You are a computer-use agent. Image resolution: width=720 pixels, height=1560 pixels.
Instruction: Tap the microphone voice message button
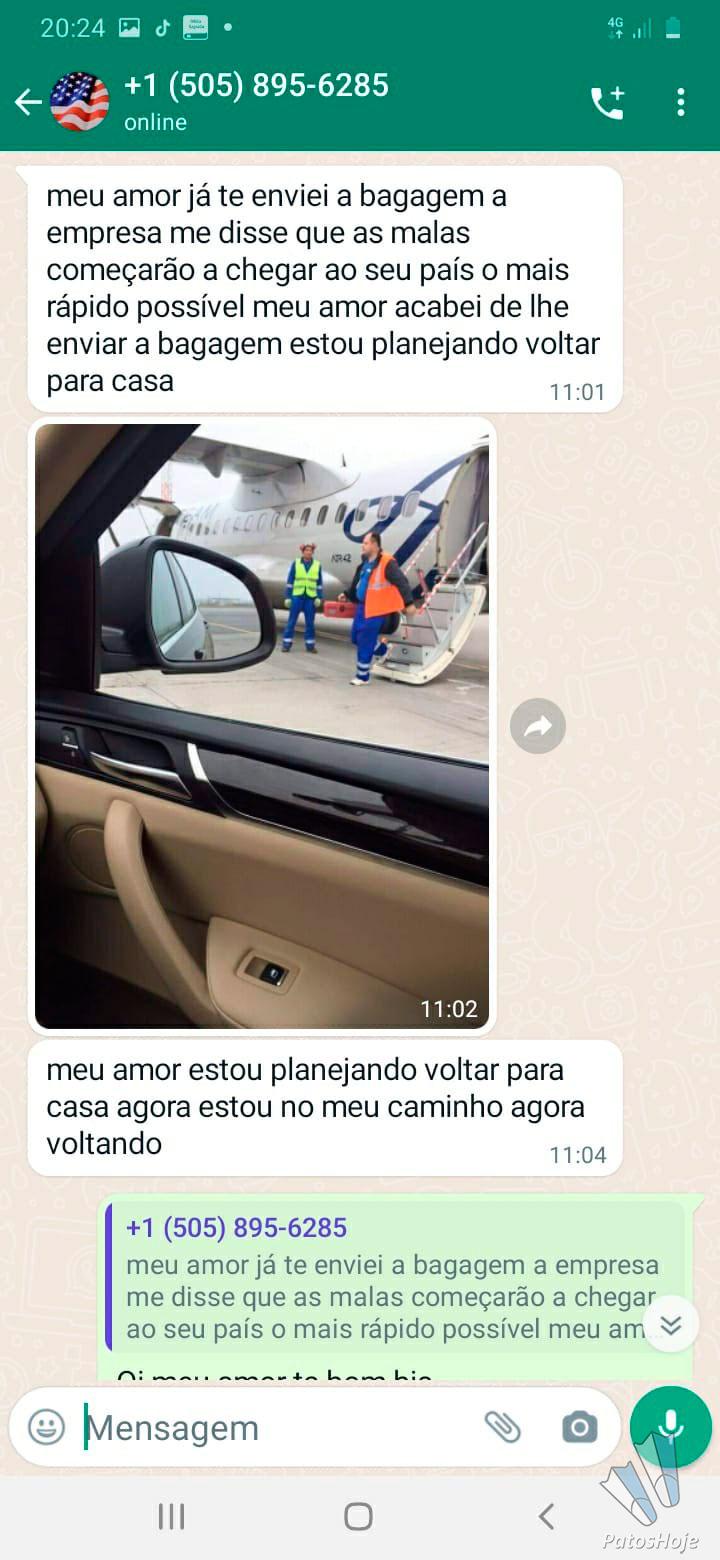pyautogui.click(x=671, y=1427)
